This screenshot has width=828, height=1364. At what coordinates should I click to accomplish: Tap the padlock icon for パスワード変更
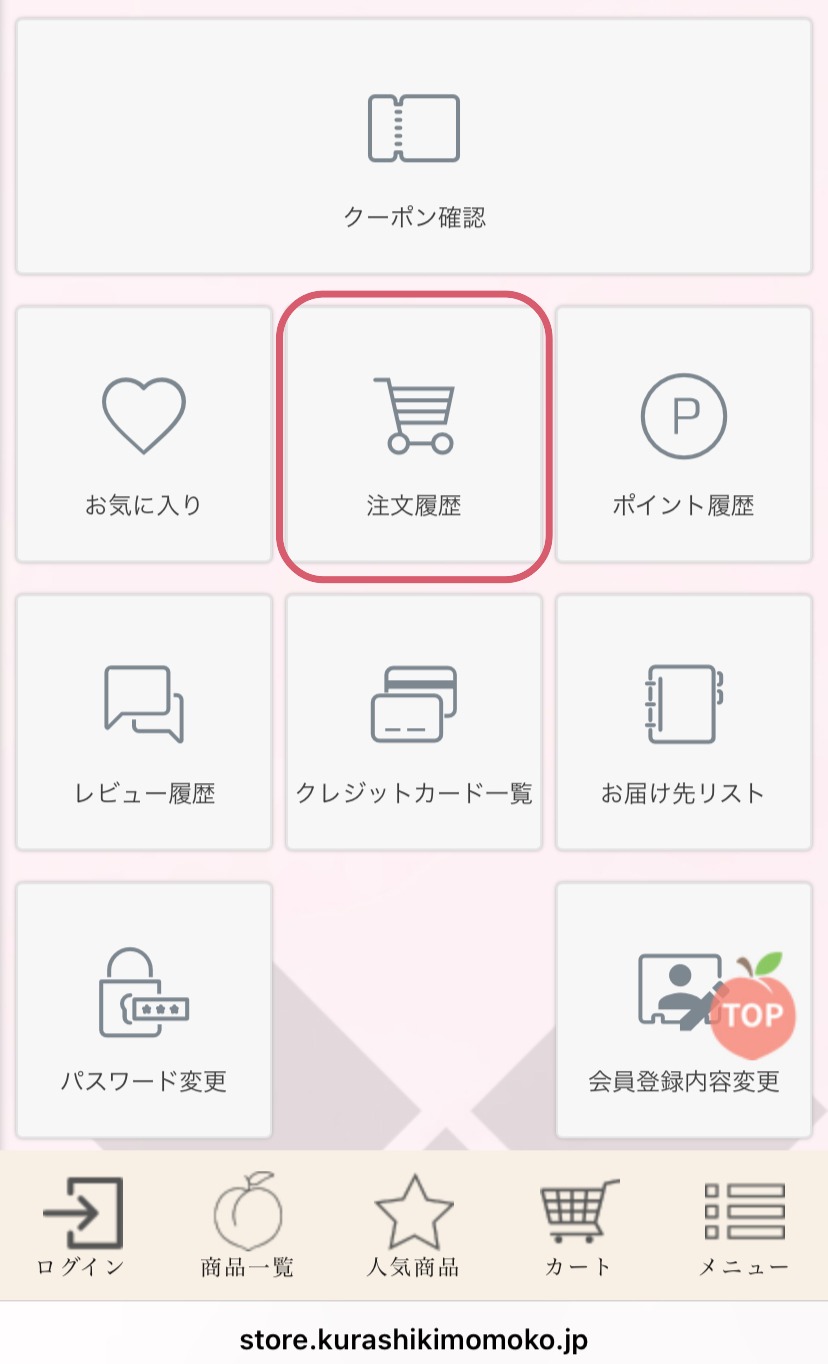tap(142, 995)
